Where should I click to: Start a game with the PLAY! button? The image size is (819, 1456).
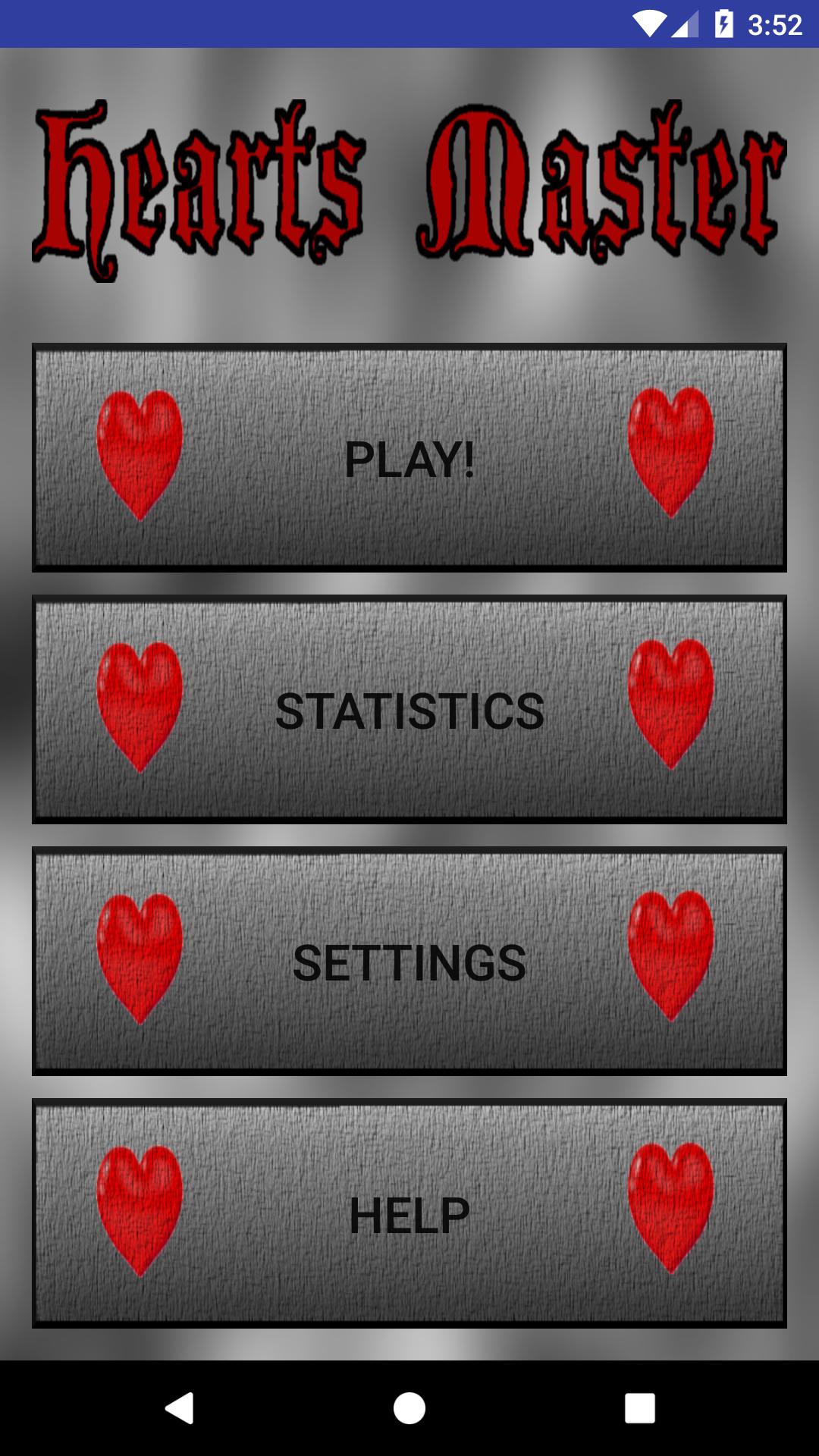(x=409, y=458)
